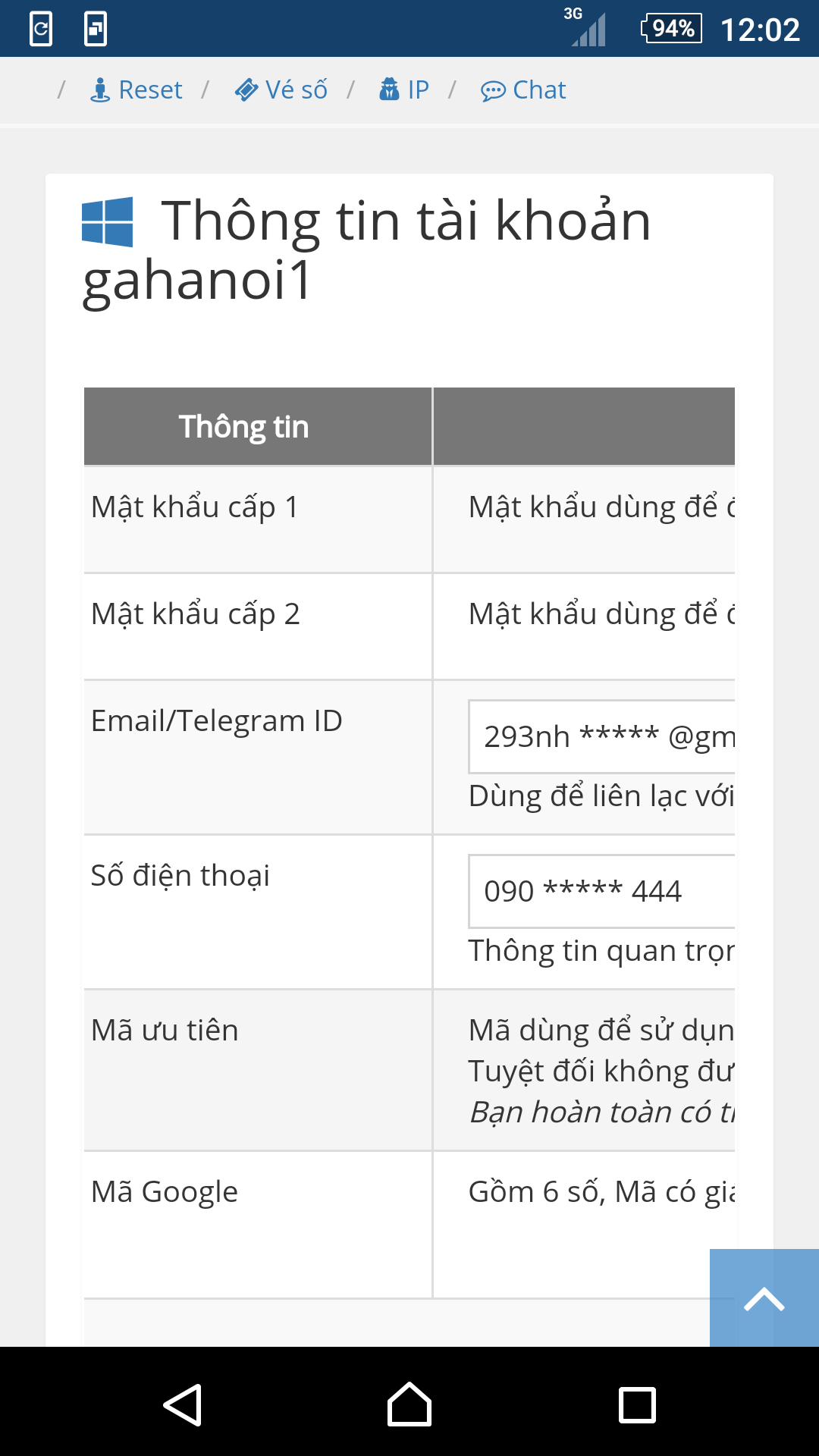Open the speech bubble icon beside Chat
The height and width of the screenshot is (1456, 819).
493,89
